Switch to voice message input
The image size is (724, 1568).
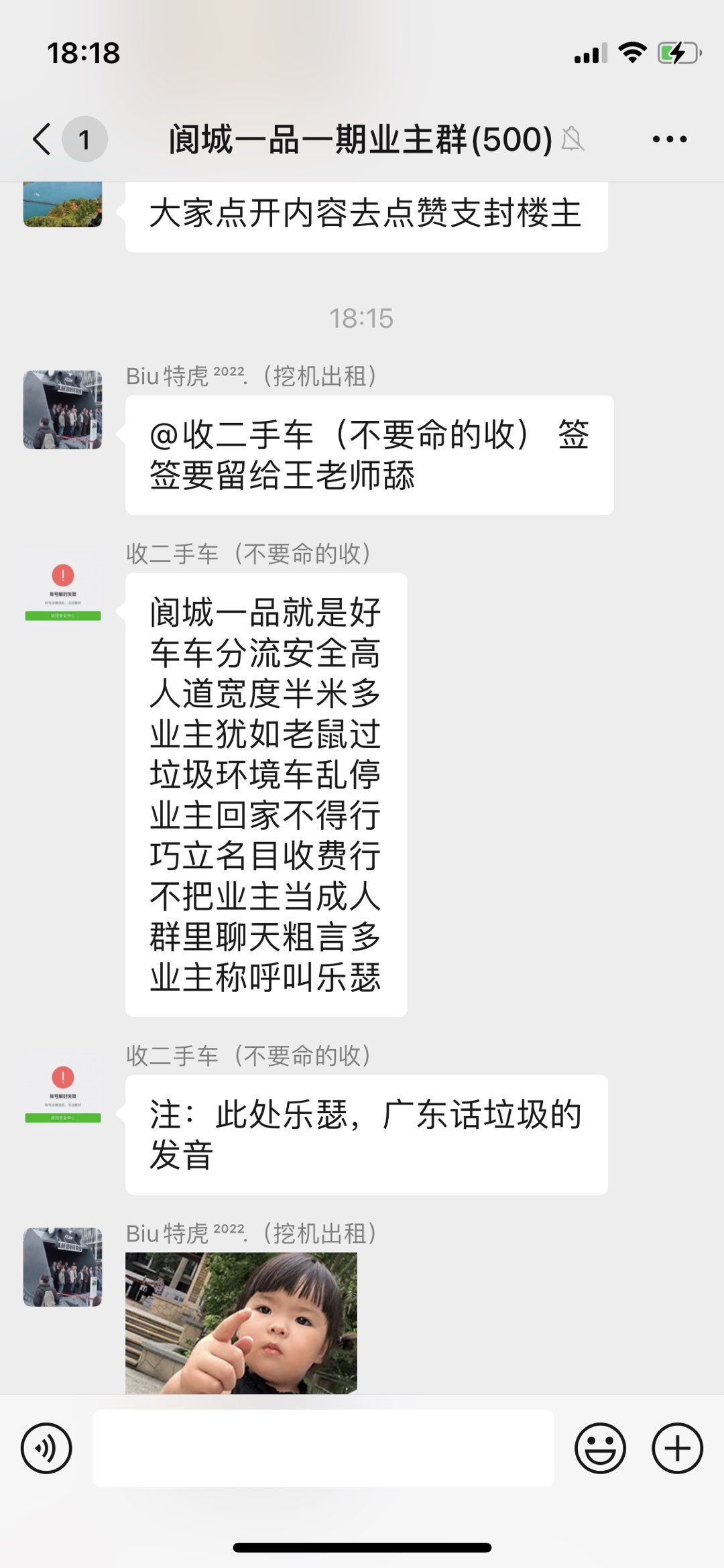(46, 1449)
